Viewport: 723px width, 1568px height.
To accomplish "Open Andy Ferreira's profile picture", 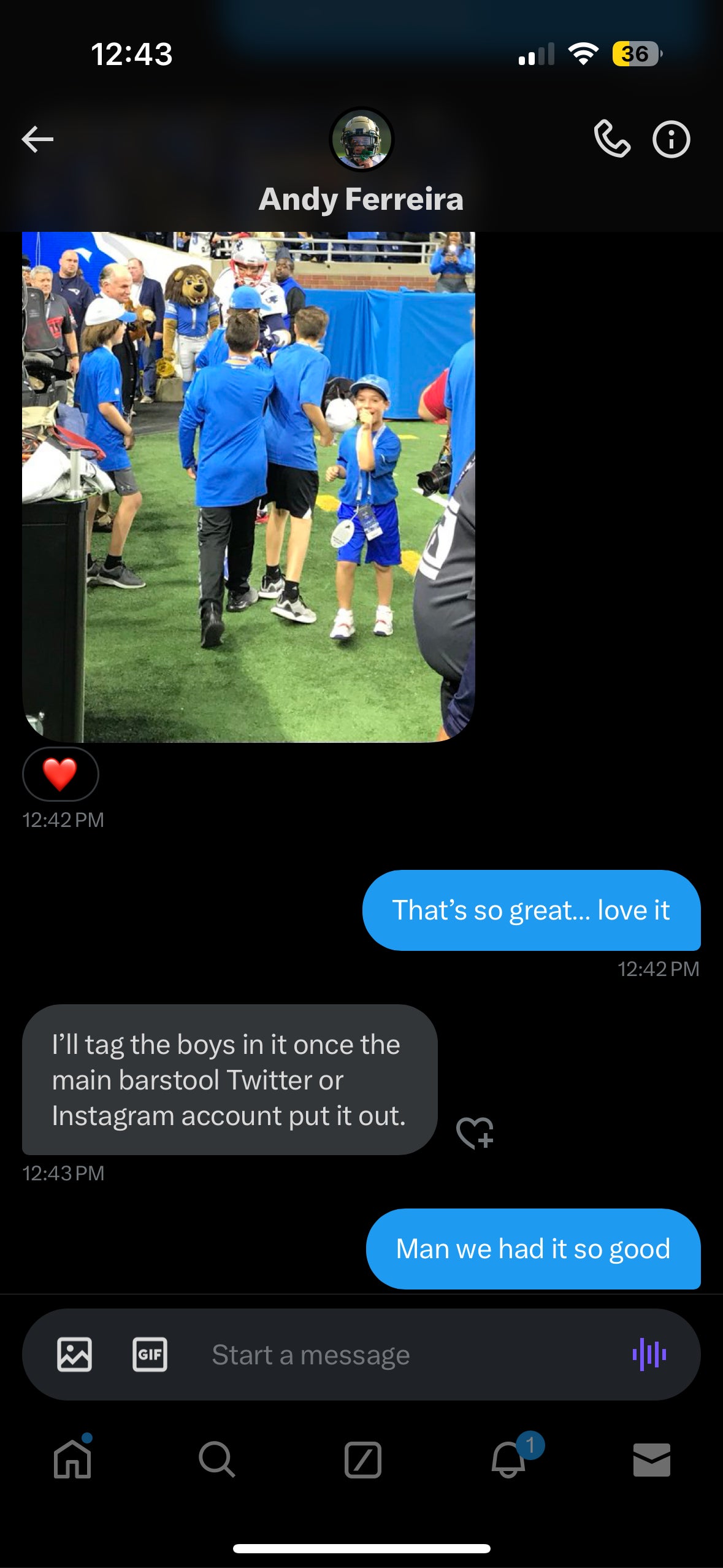I will point(361,139).
